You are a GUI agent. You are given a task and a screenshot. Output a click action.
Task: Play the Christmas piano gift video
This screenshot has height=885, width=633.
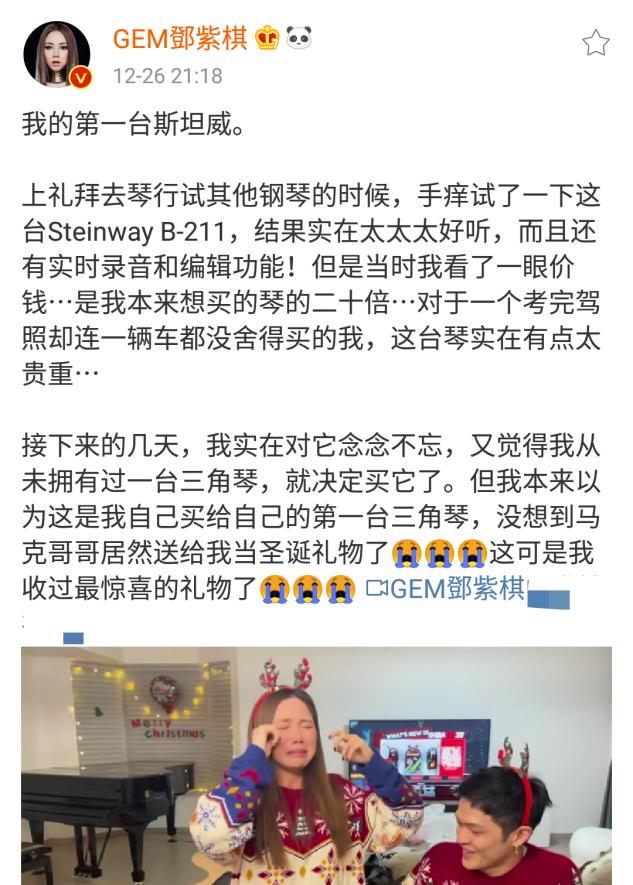(x=316, y=765)
